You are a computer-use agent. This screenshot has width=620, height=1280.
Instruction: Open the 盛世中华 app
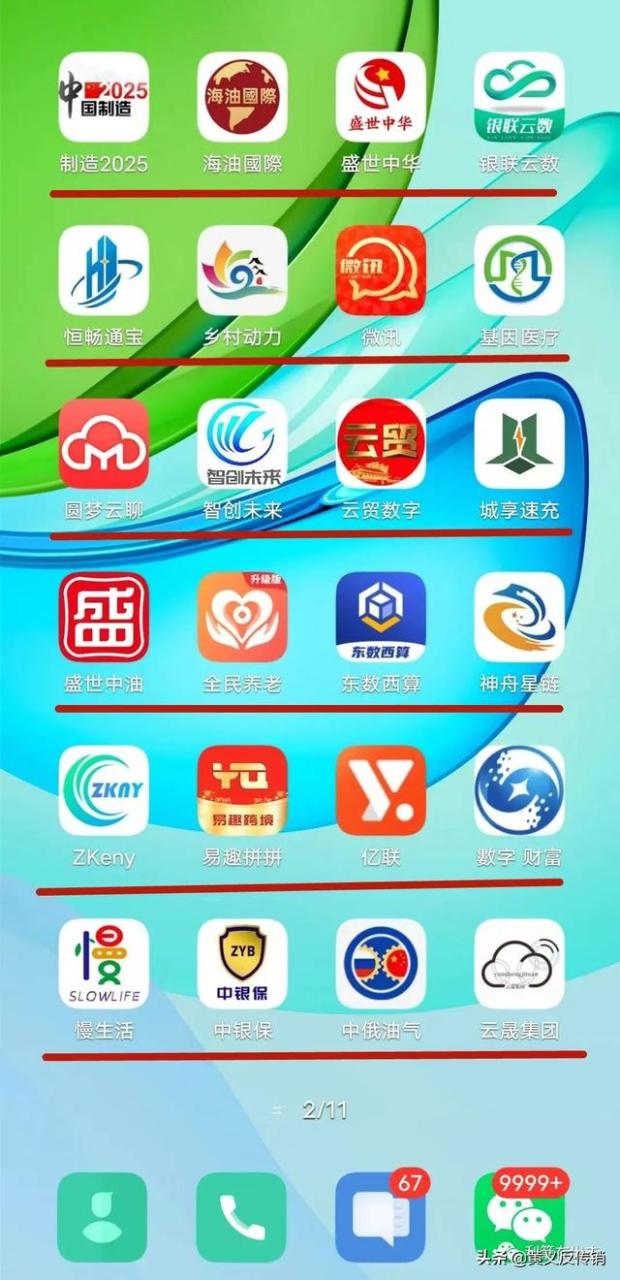[381, 97]
